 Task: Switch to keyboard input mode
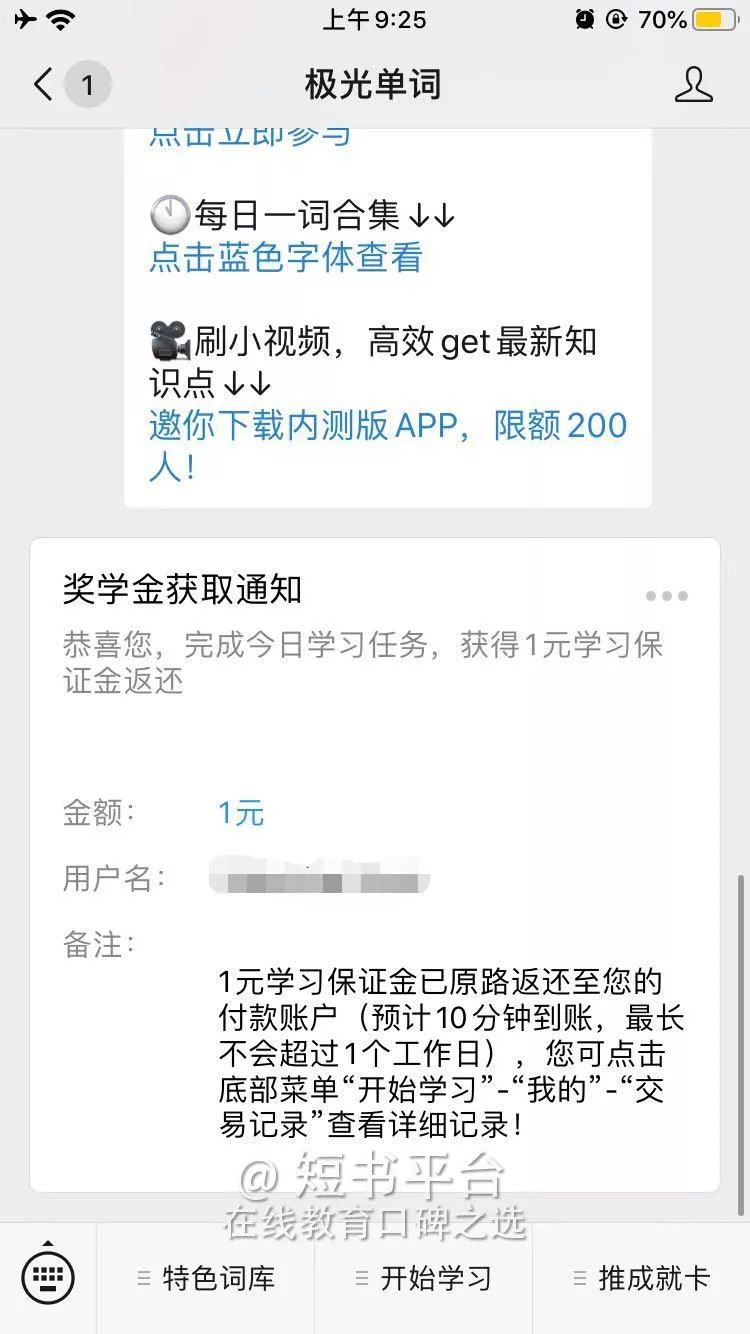(x=47, y=1278)
